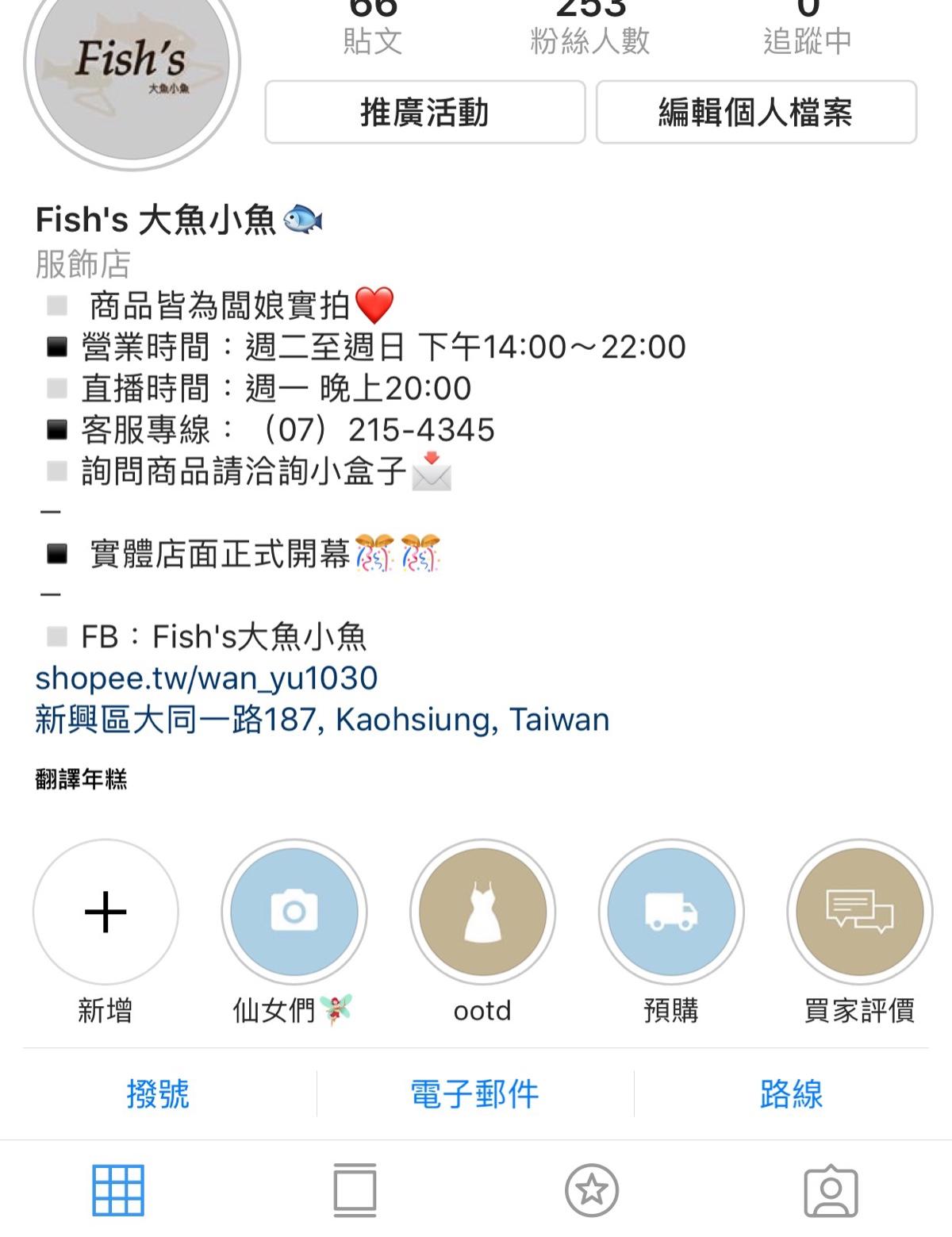Switch to the single-column feed view

click(355, 1190)
